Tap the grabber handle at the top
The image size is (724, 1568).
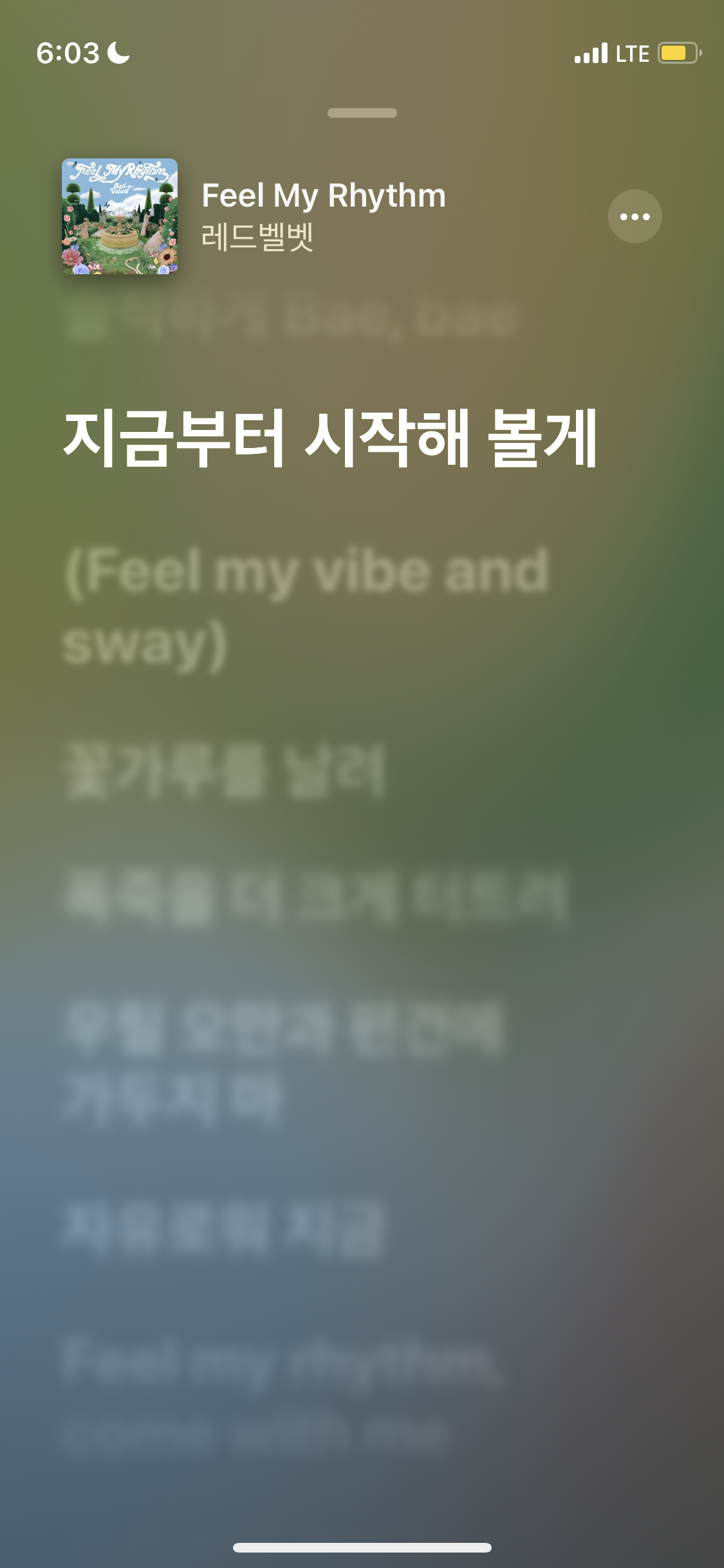[362, 113]
